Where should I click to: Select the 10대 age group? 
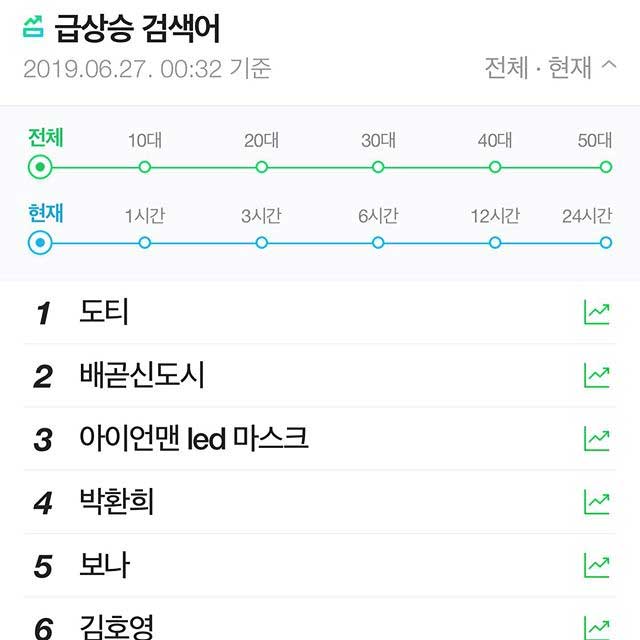tap(145, 166)
